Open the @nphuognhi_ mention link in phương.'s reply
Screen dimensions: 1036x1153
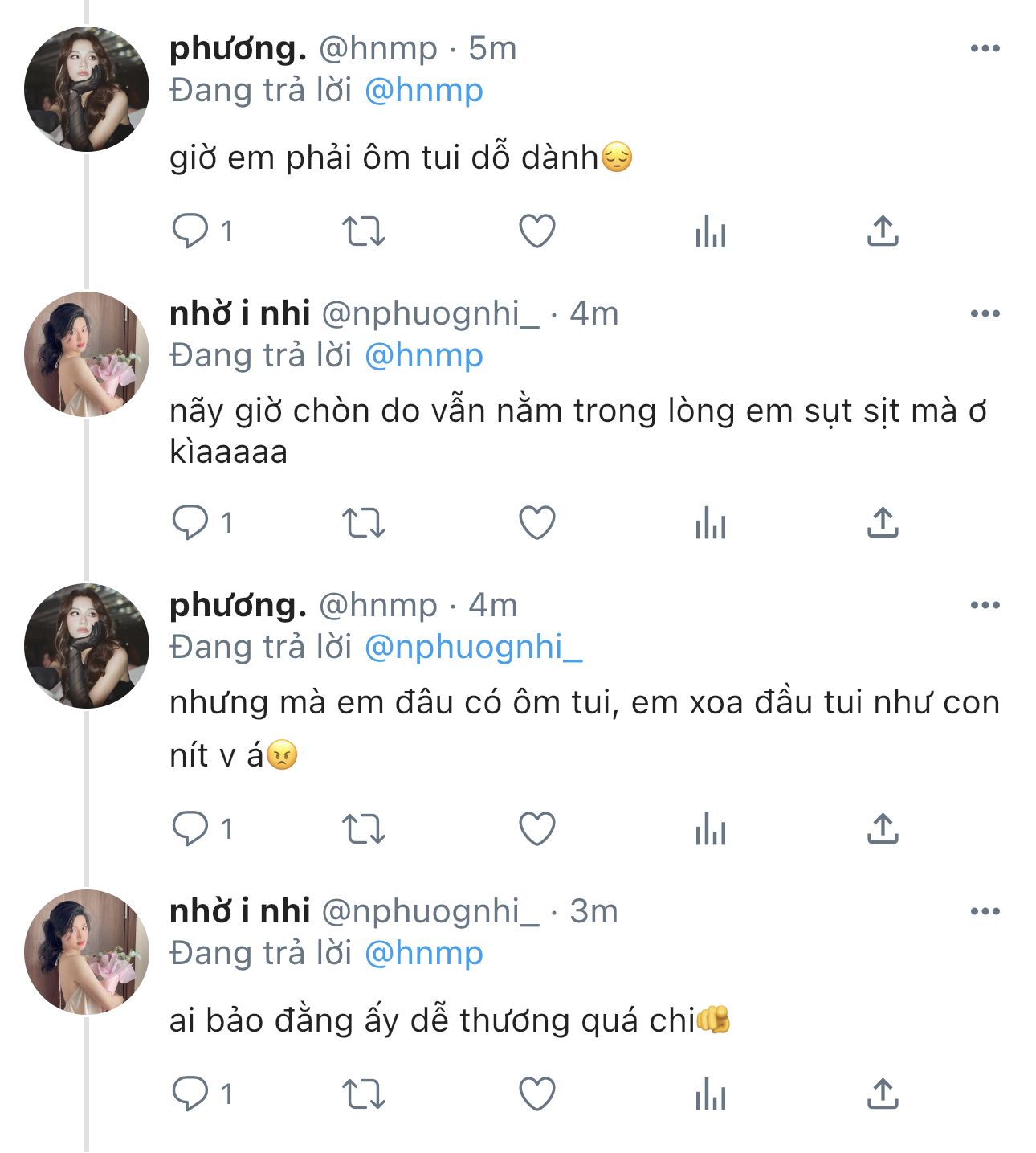pos(473,647)
